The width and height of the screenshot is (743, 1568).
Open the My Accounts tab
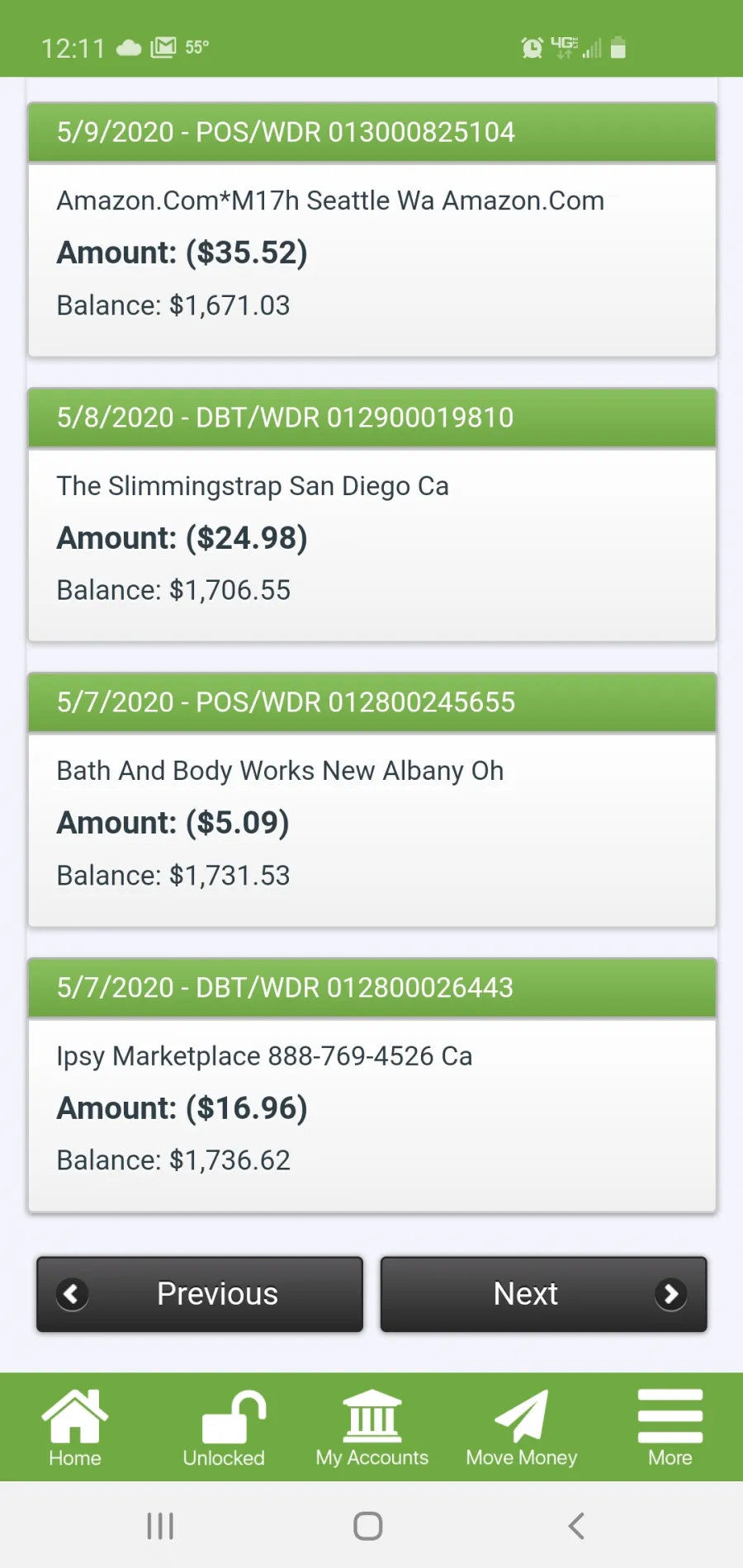(372, 1427)
